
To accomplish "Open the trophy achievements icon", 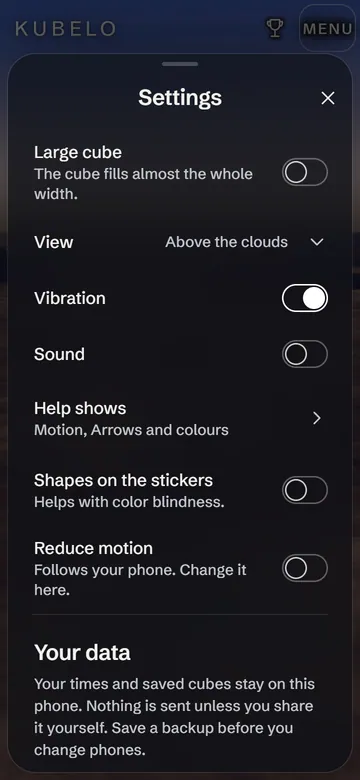I will tap(274, 28).
